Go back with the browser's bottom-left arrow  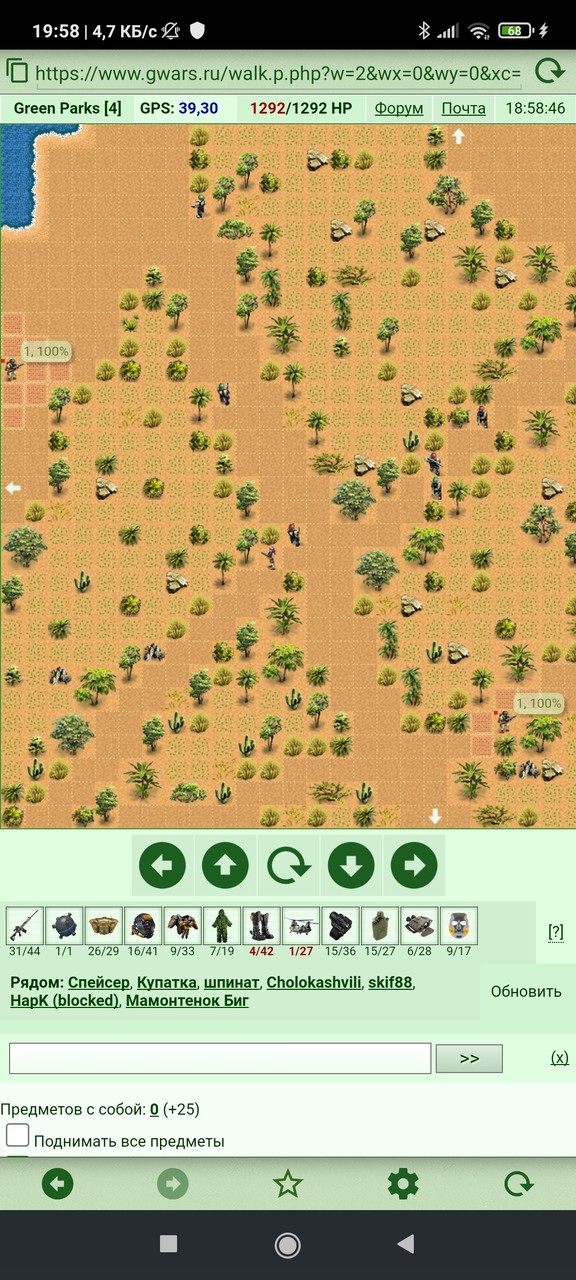[x=58, y=1185]
